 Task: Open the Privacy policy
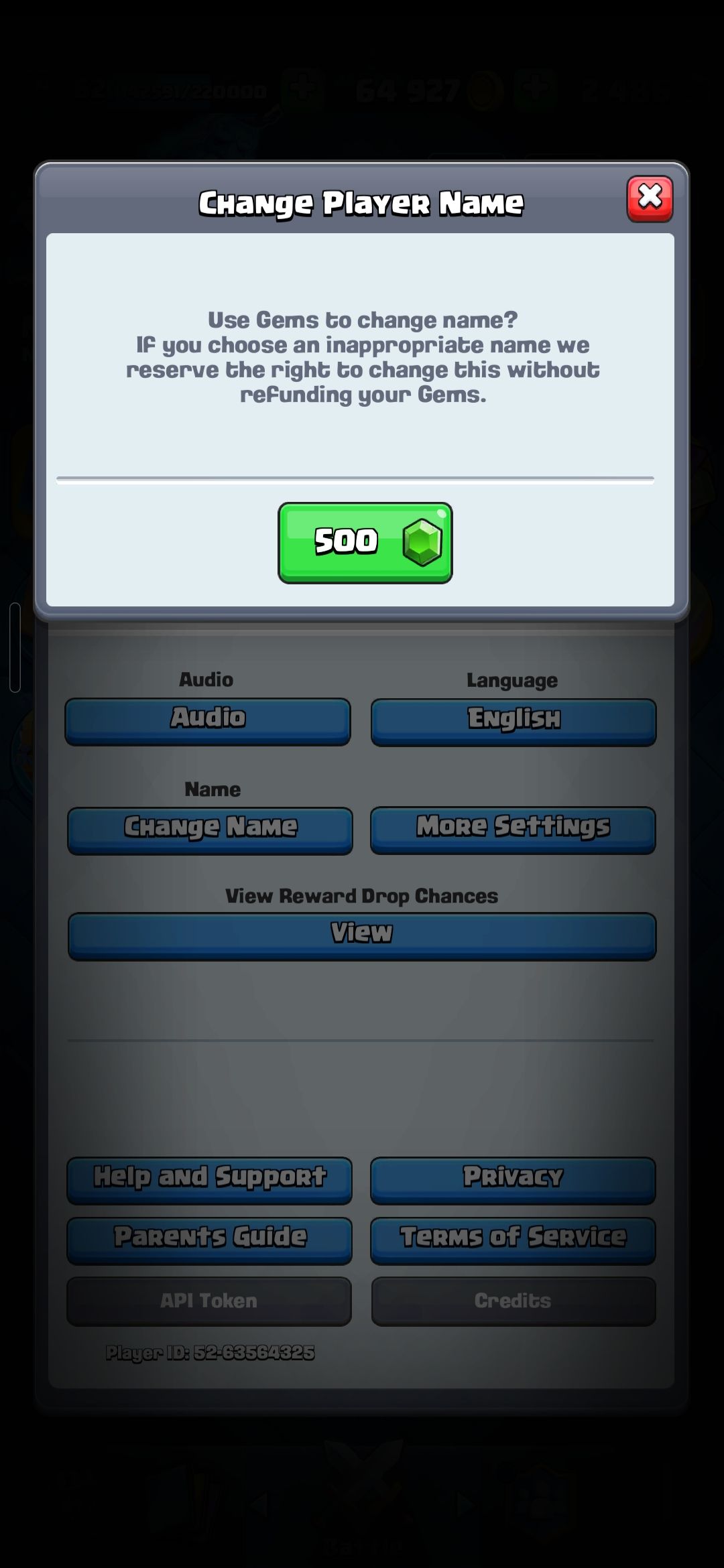513,1179
